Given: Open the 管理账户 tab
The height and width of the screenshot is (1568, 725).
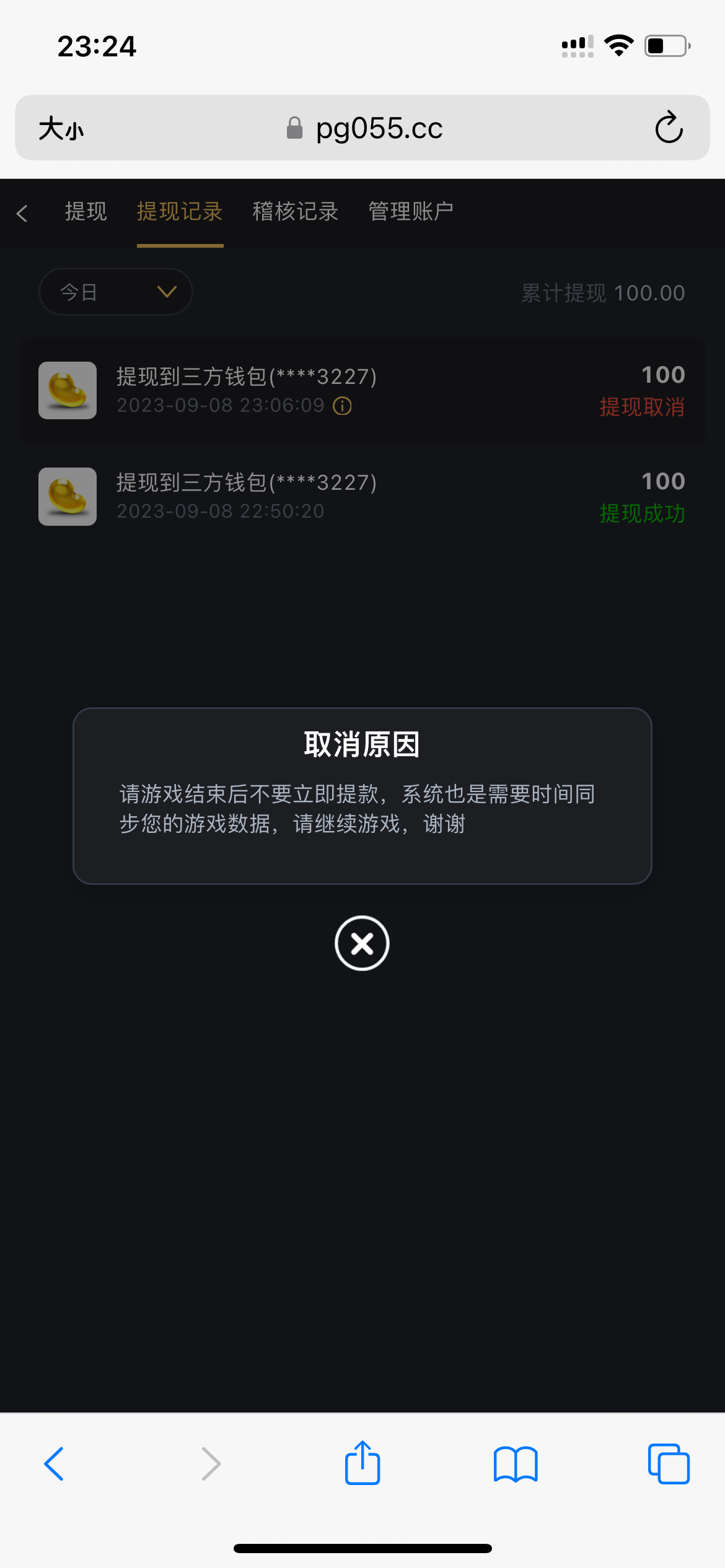Looking at the screenshot, I should click(410, 212).
